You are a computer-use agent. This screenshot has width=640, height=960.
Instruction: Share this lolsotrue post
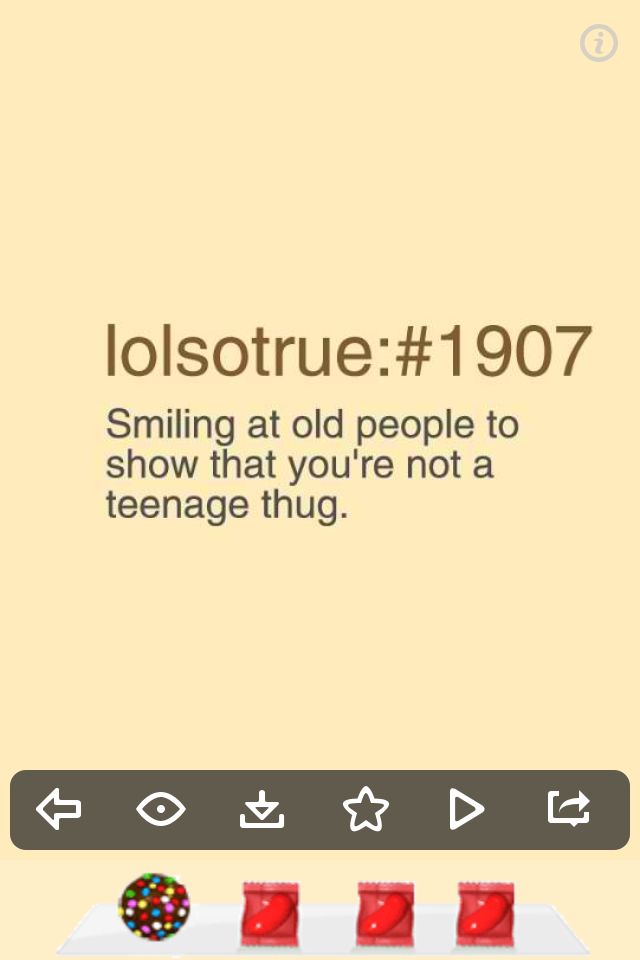[x=569, y=808]
